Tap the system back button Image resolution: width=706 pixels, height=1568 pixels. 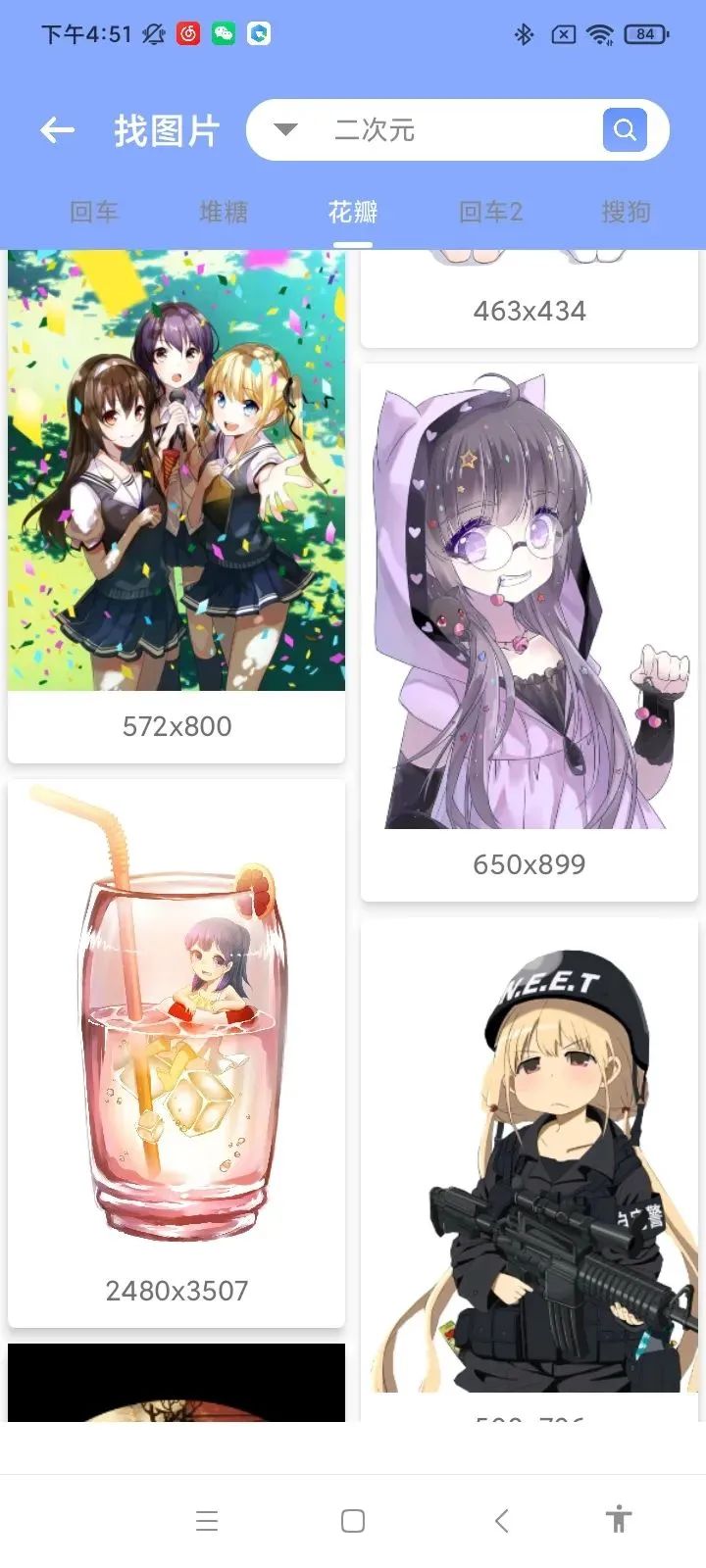501,1521
